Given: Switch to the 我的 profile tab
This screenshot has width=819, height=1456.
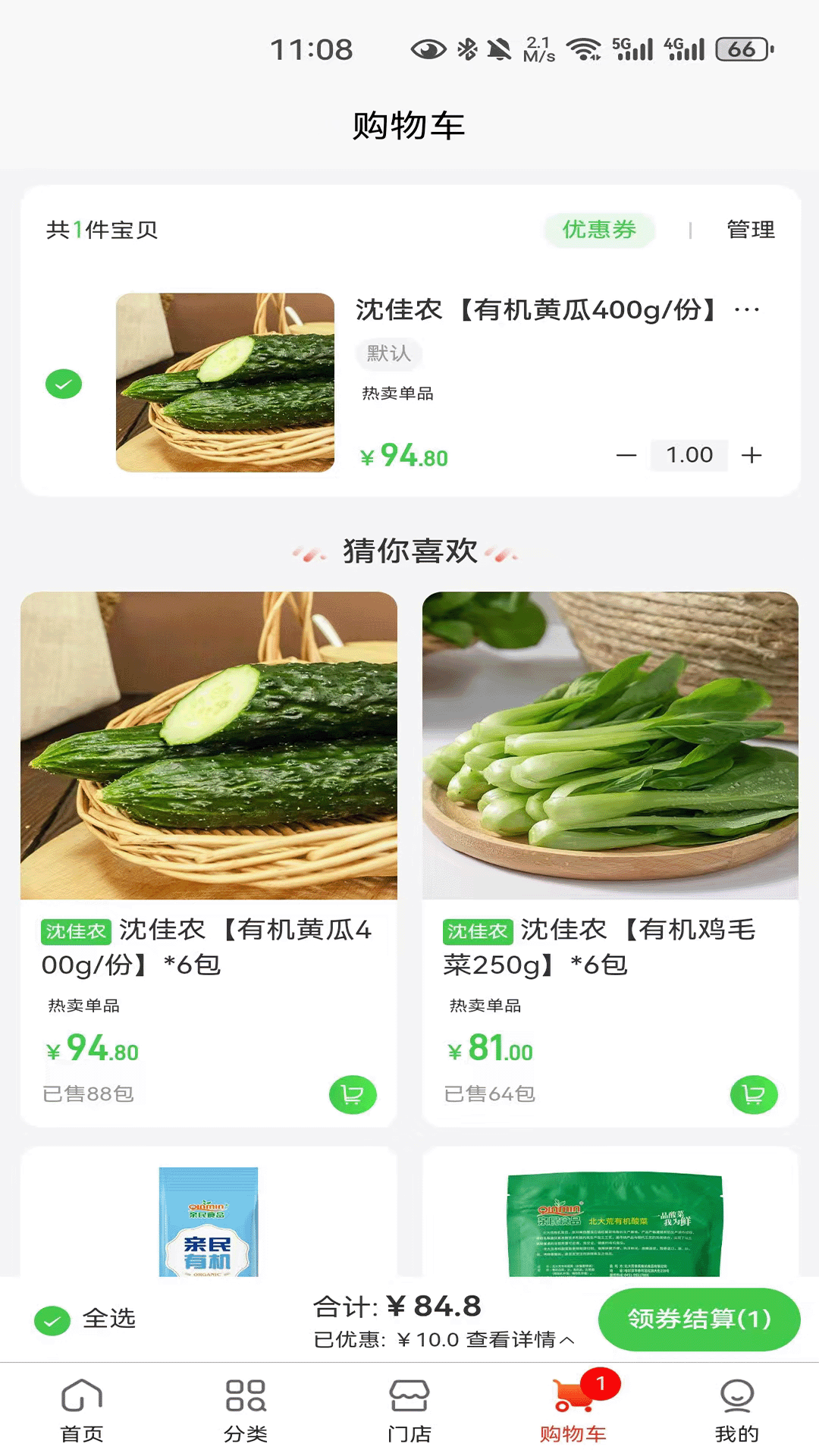Looking at the screenshot, I should 736,1410.
